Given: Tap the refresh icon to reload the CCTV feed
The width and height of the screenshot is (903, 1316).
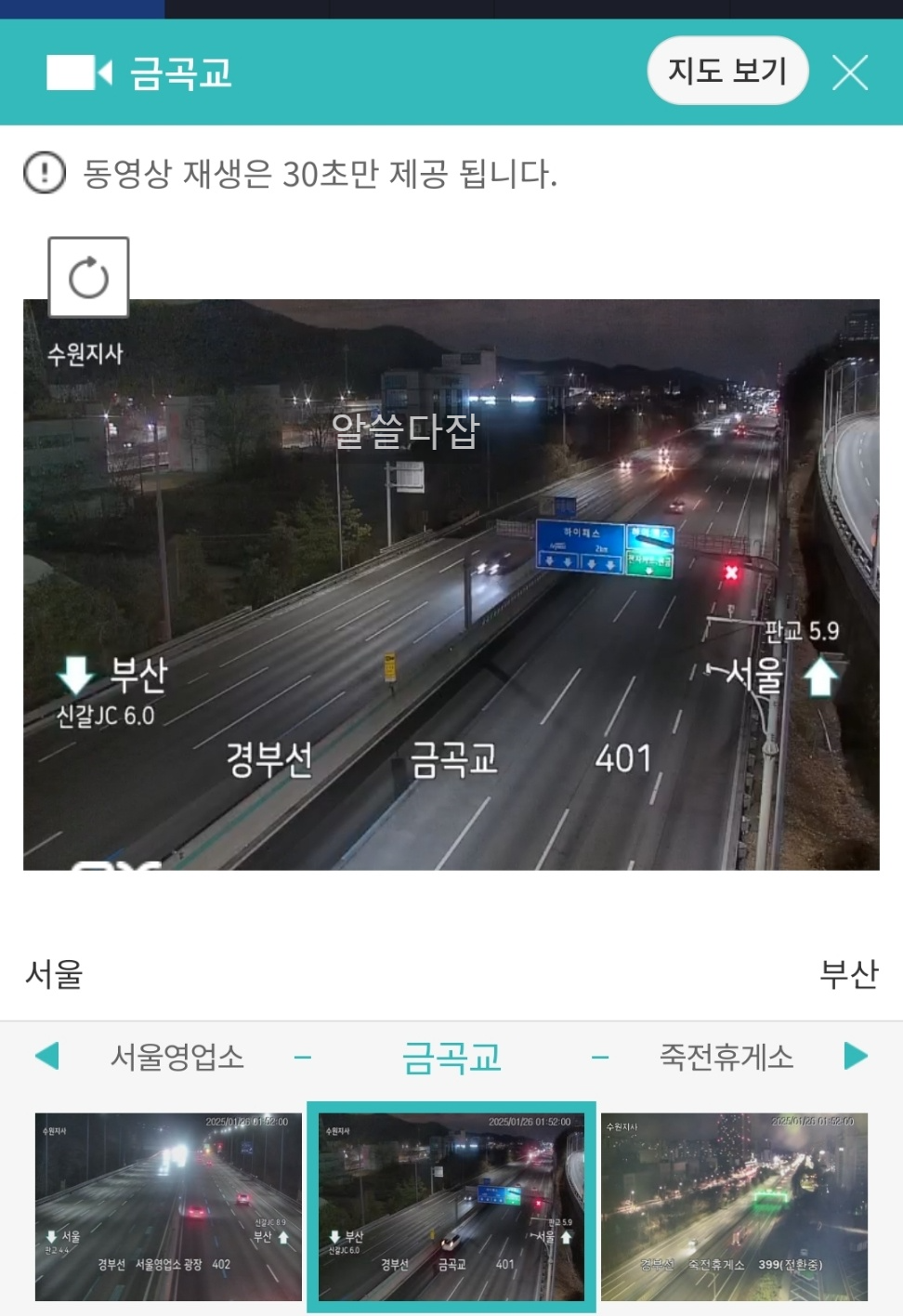Looking at the screenshot, I should 88,275.
